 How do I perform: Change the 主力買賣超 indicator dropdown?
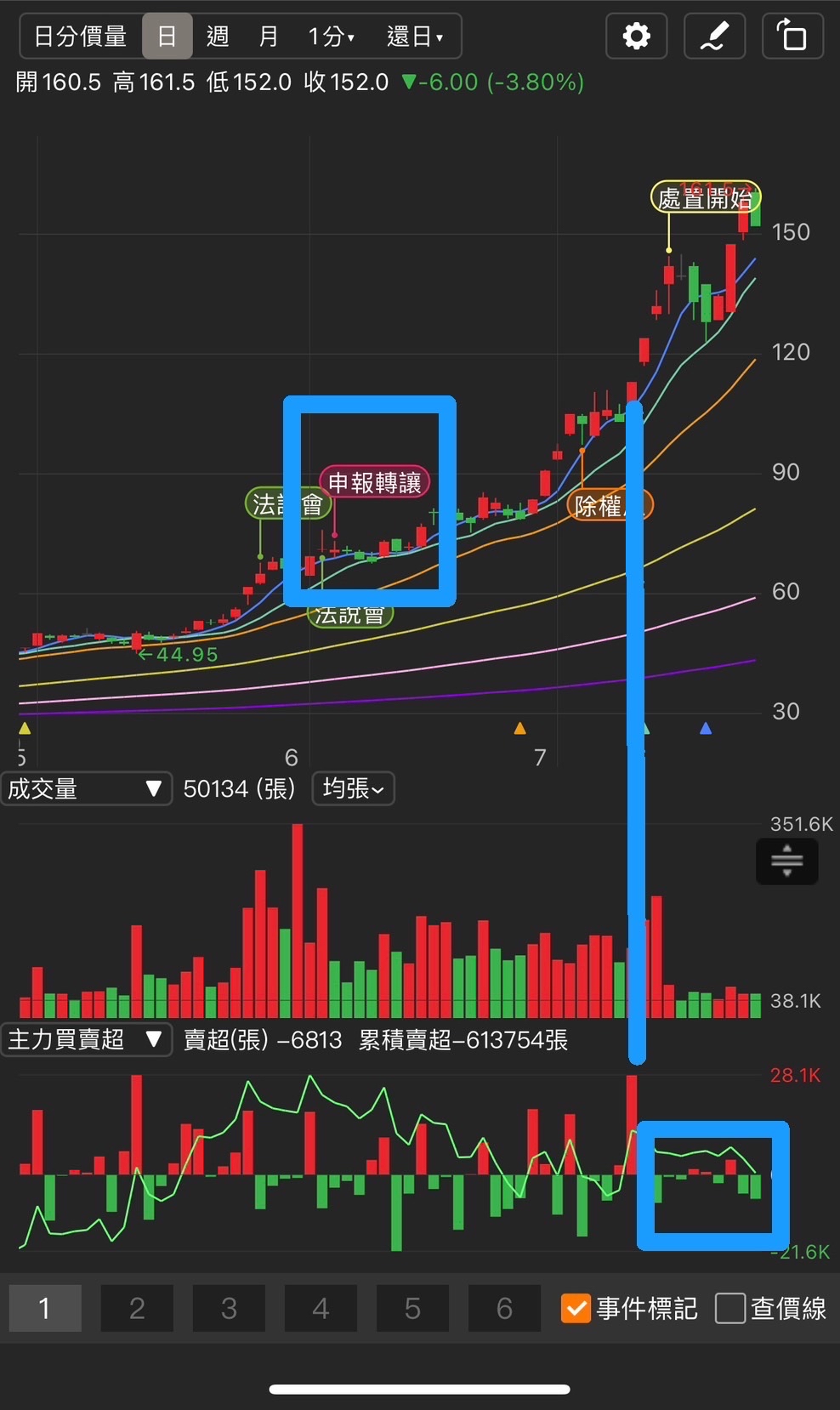point(85,1040)
